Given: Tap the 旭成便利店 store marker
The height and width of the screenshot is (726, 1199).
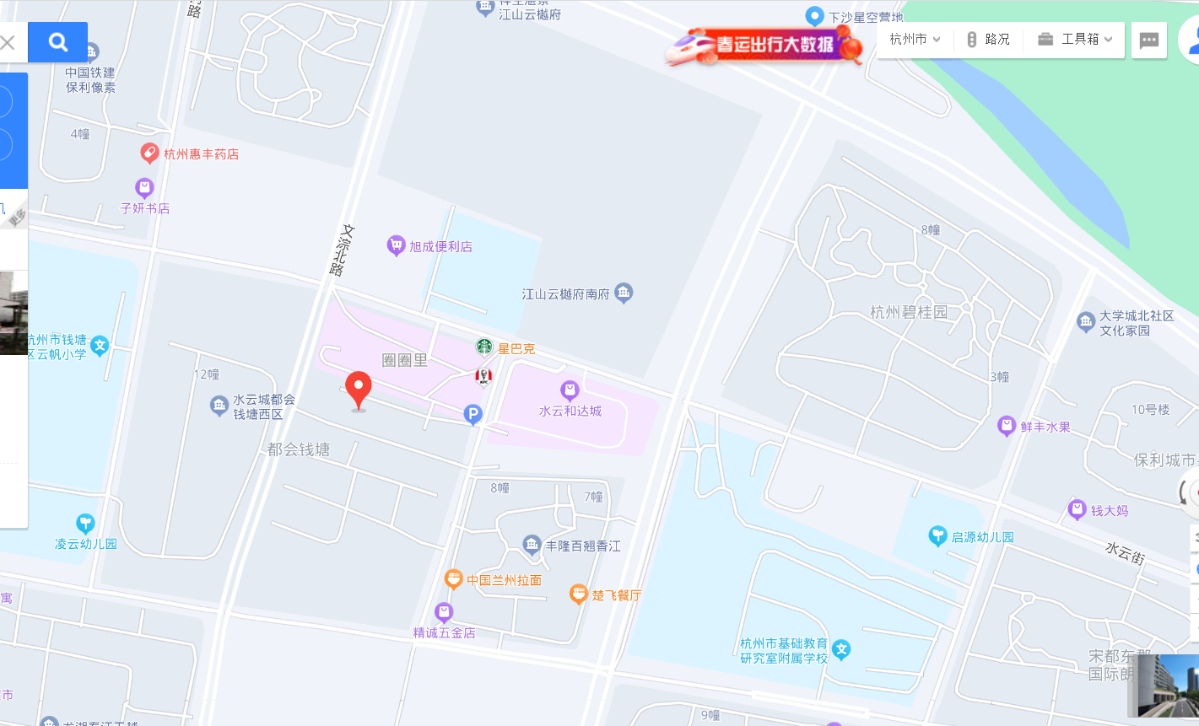Looking at the screenshot, I should [x=397, y=245].
